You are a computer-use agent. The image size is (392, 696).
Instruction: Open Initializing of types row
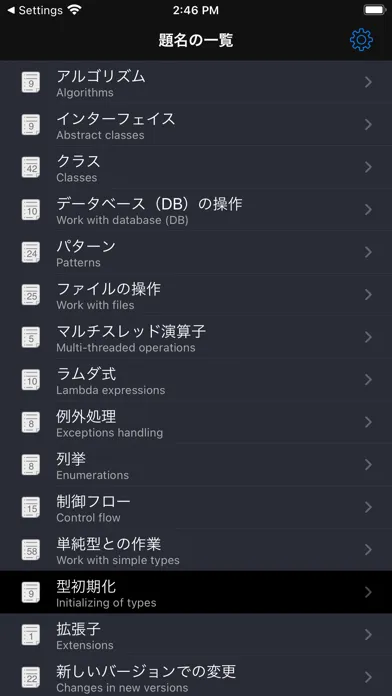pyautogui.click(x=196, y=592)
